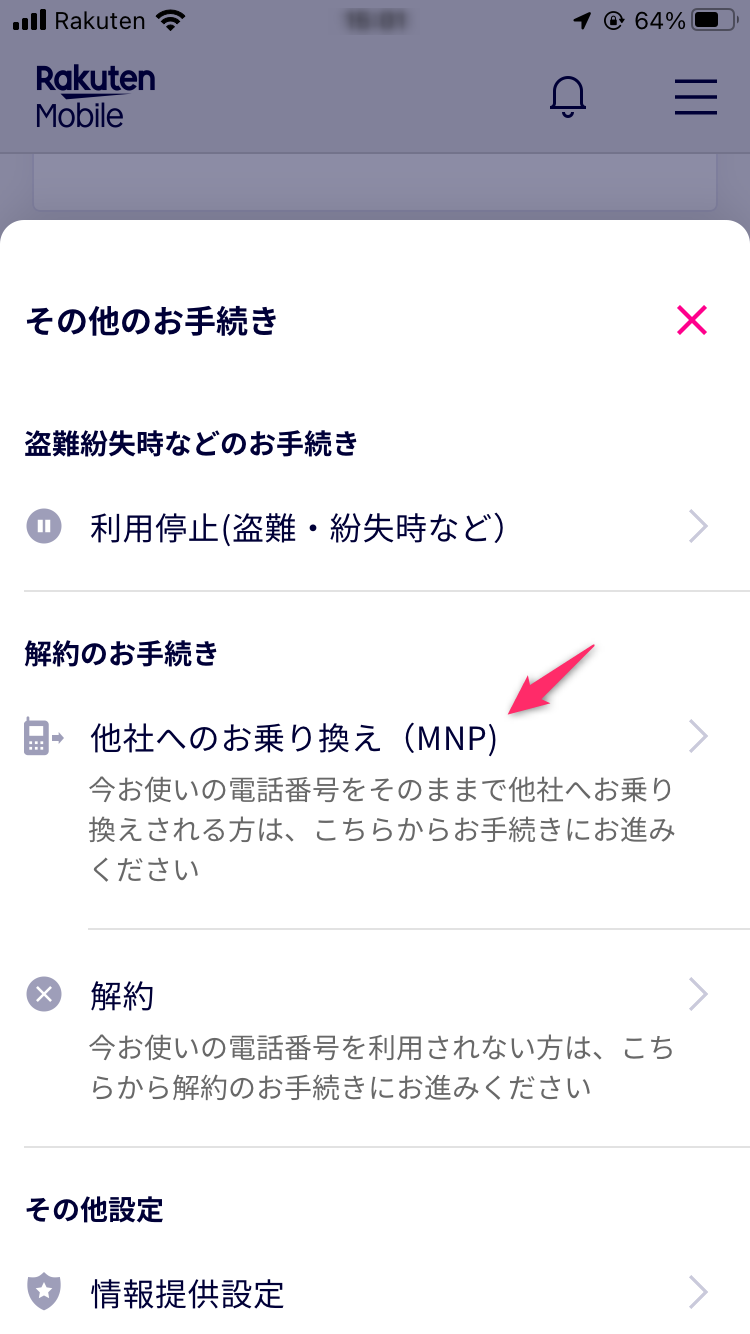Click the mobile phone icon for MNP transfer
The height and width of the screenshot is (1334, 750).
point(40,737)
